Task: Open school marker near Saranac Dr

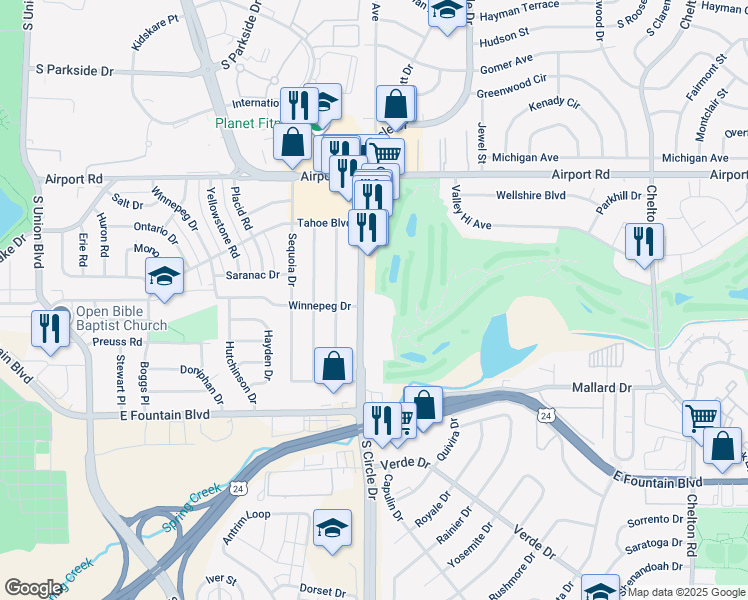Action: (x=164, y=277)
